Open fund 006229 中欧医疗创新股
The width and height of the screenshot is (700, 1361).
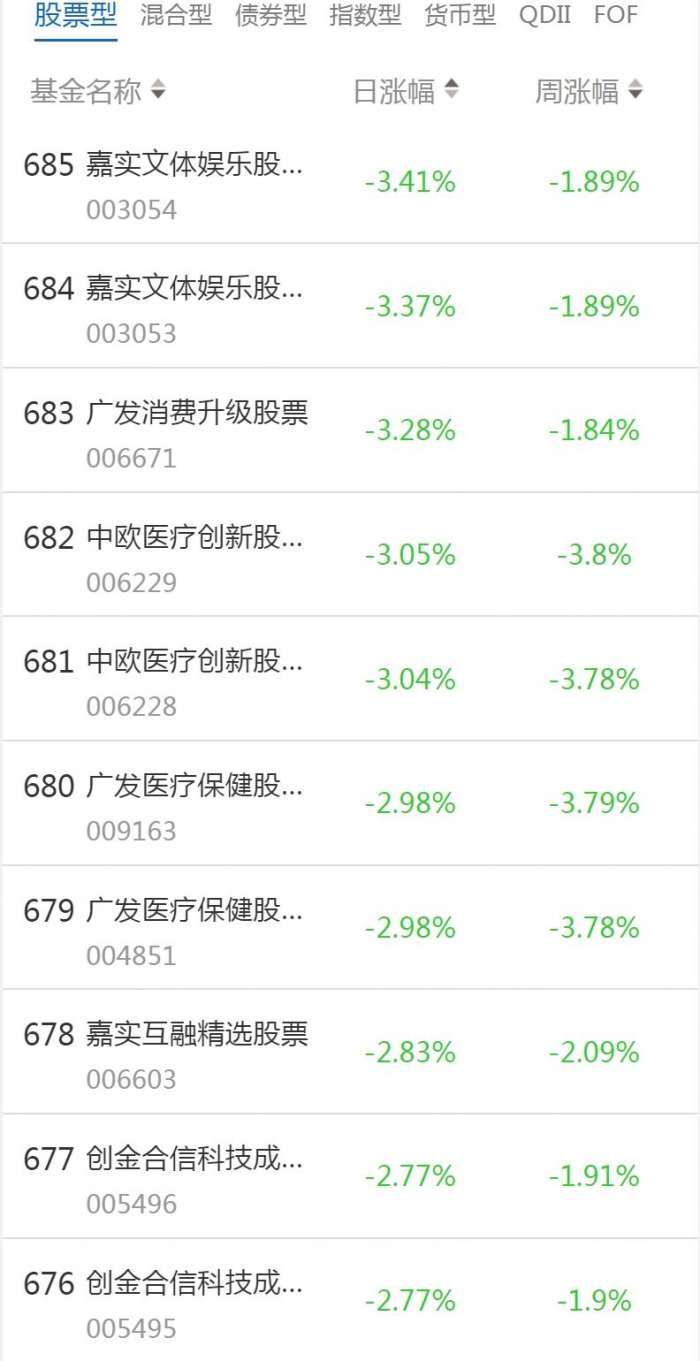coord(195,556)
